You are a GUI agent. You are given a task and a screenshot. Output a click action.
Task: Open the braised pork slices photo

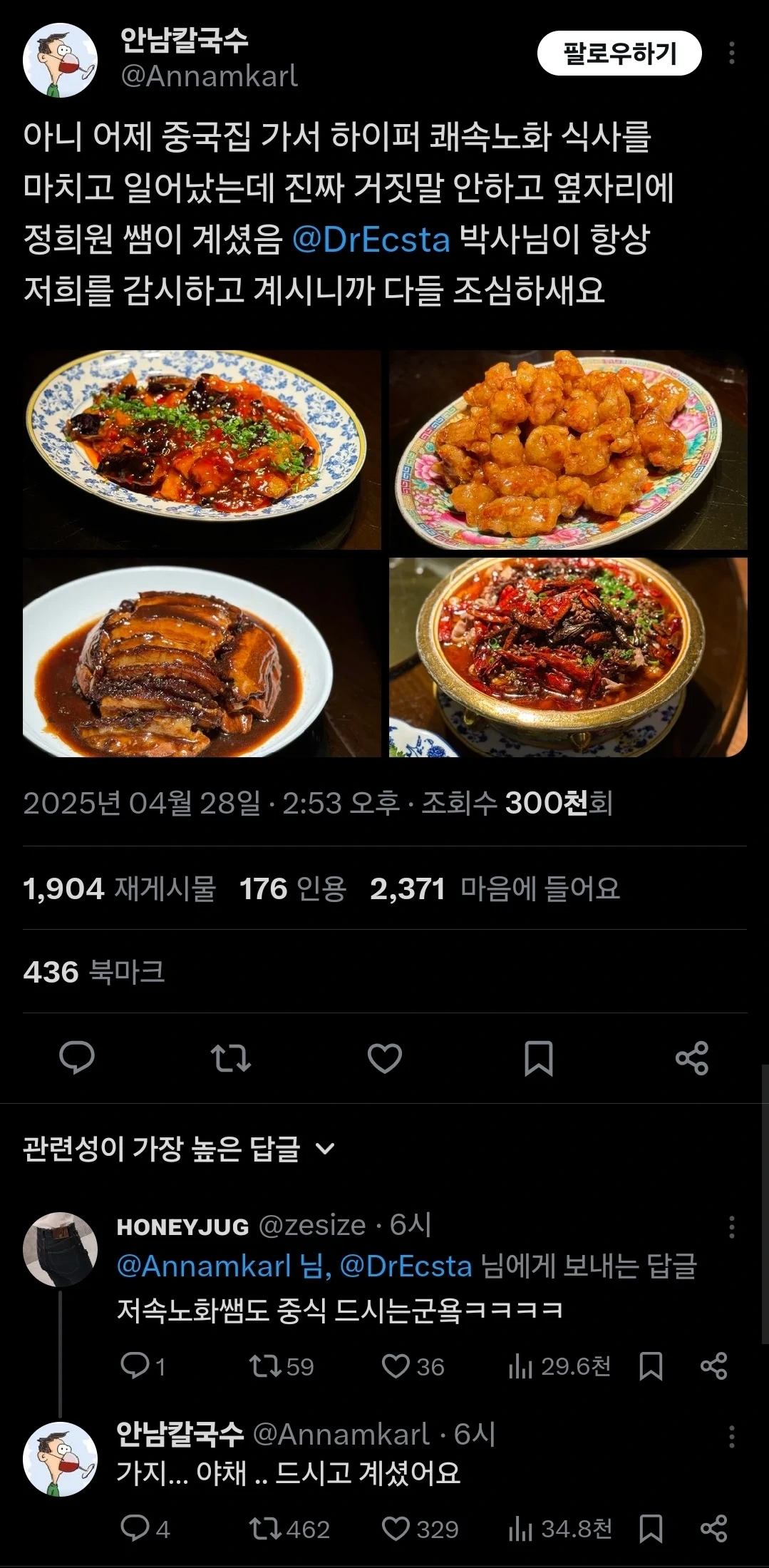pyautogui.click(x=202, y=657)
